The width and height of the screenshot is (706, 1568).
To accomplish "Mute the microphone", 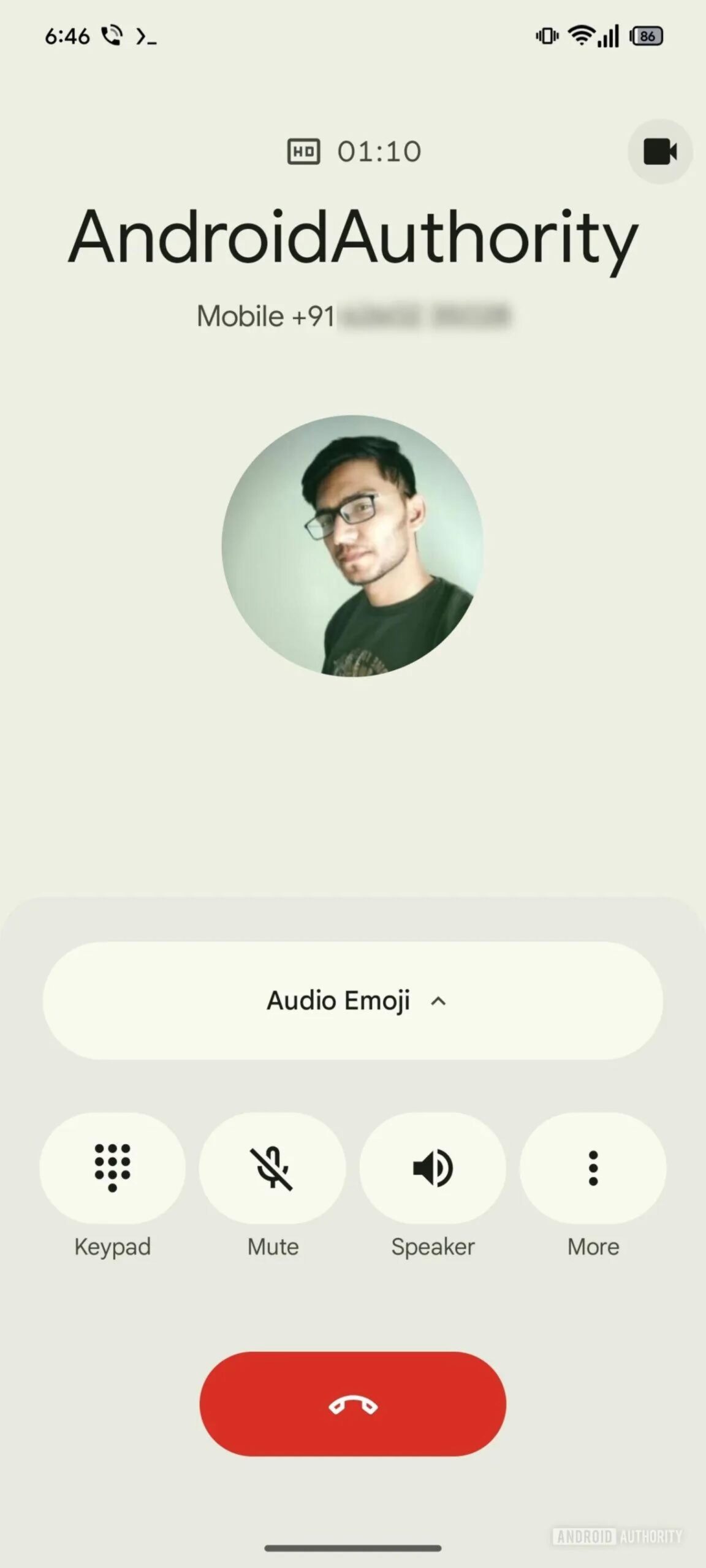I will (273, 1168).
